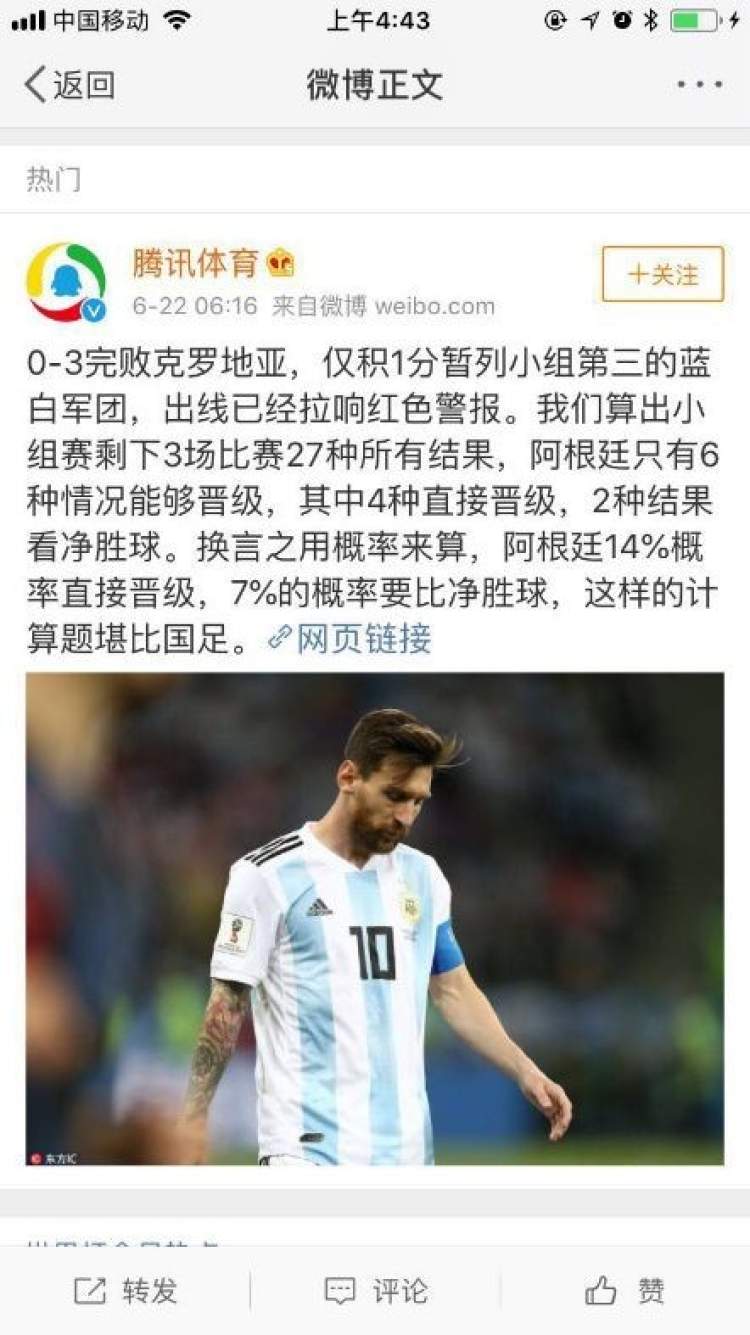
Task: Follow 腾讯体育 with the 关注 button
Action: pos(662,274)
